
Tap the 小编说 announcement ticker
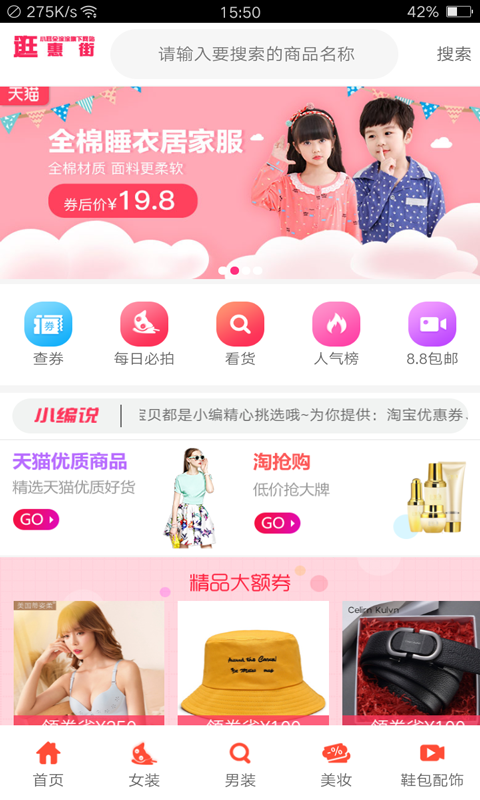click(240, 415)
